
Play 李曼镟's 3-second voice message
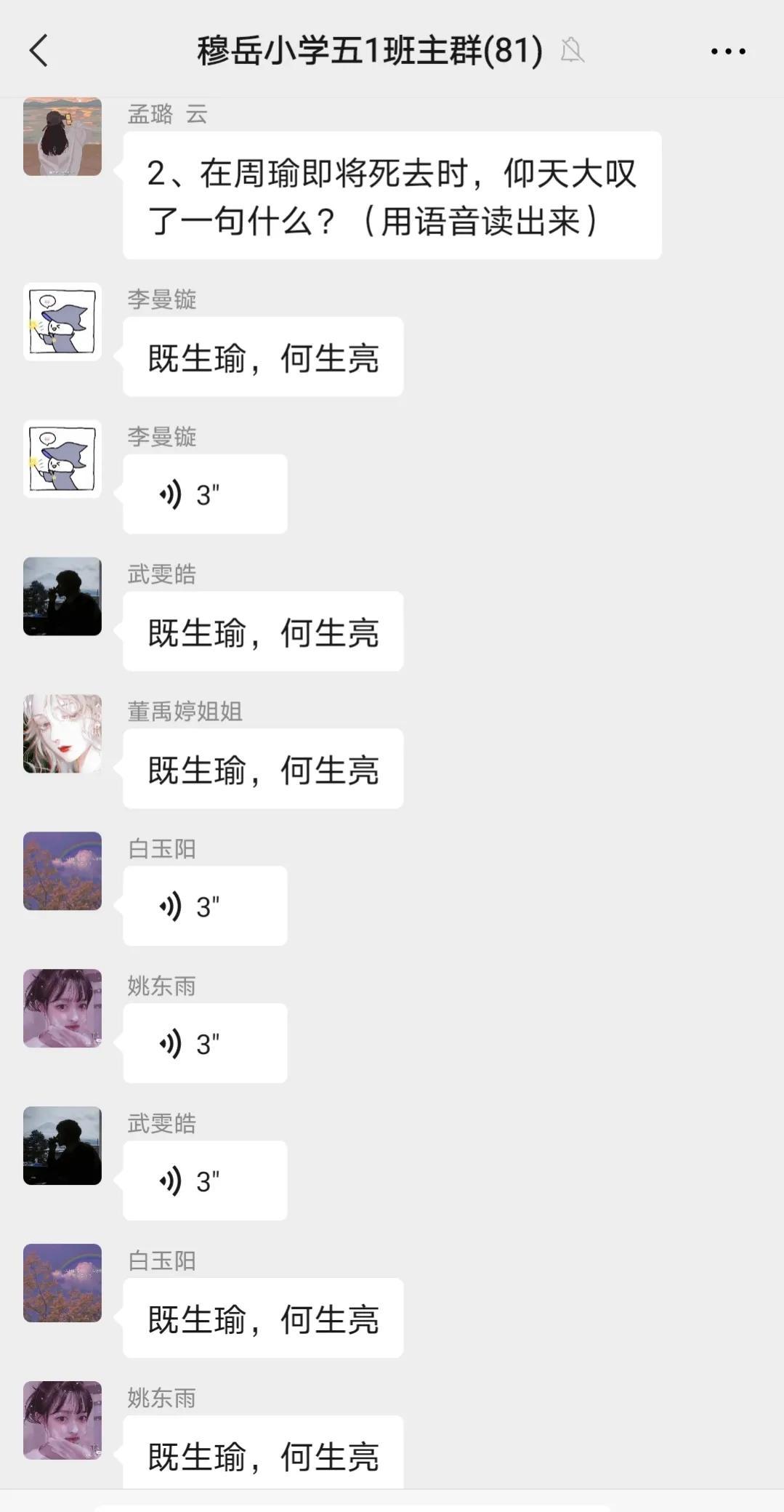205,494
